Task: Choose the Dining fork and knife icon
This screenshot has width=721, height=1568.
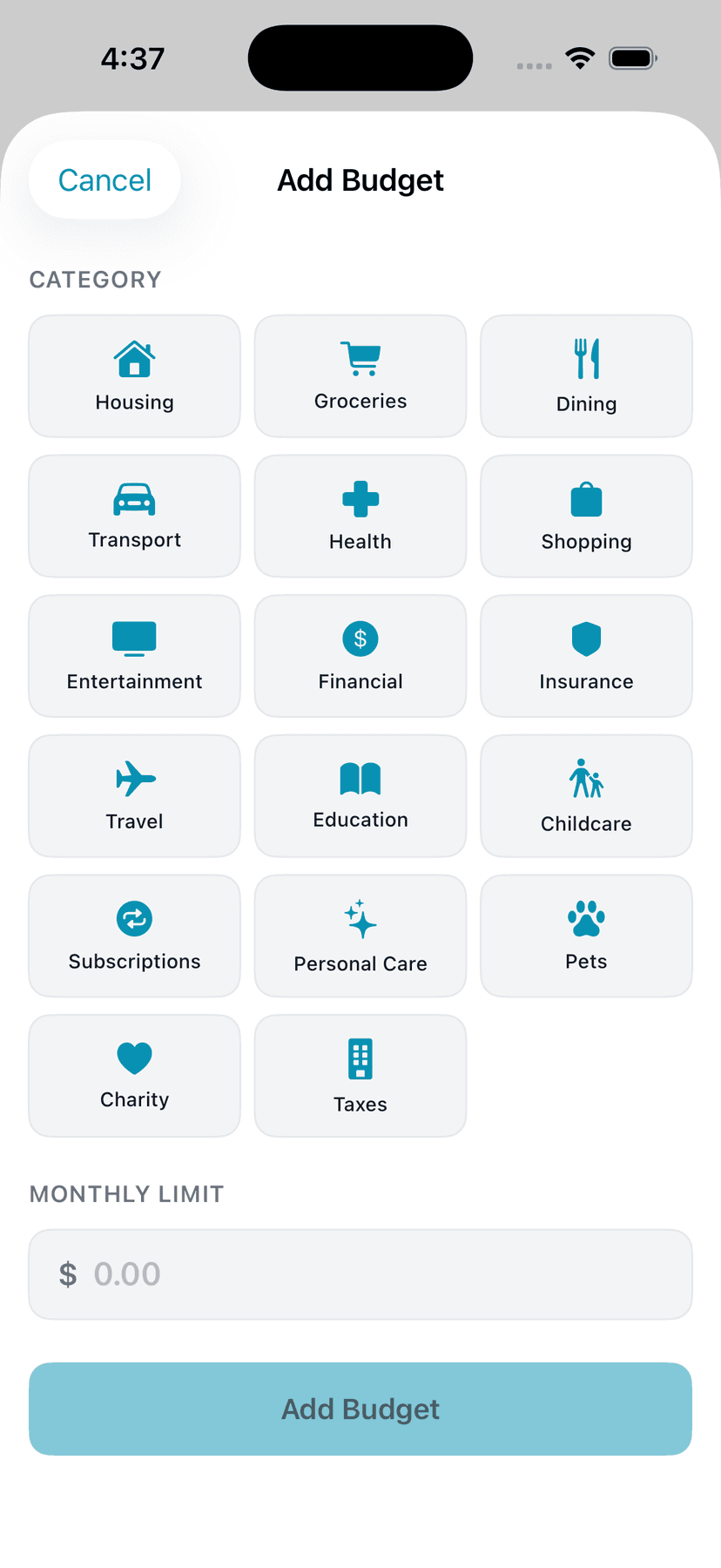Action: (x=586, y=357)
